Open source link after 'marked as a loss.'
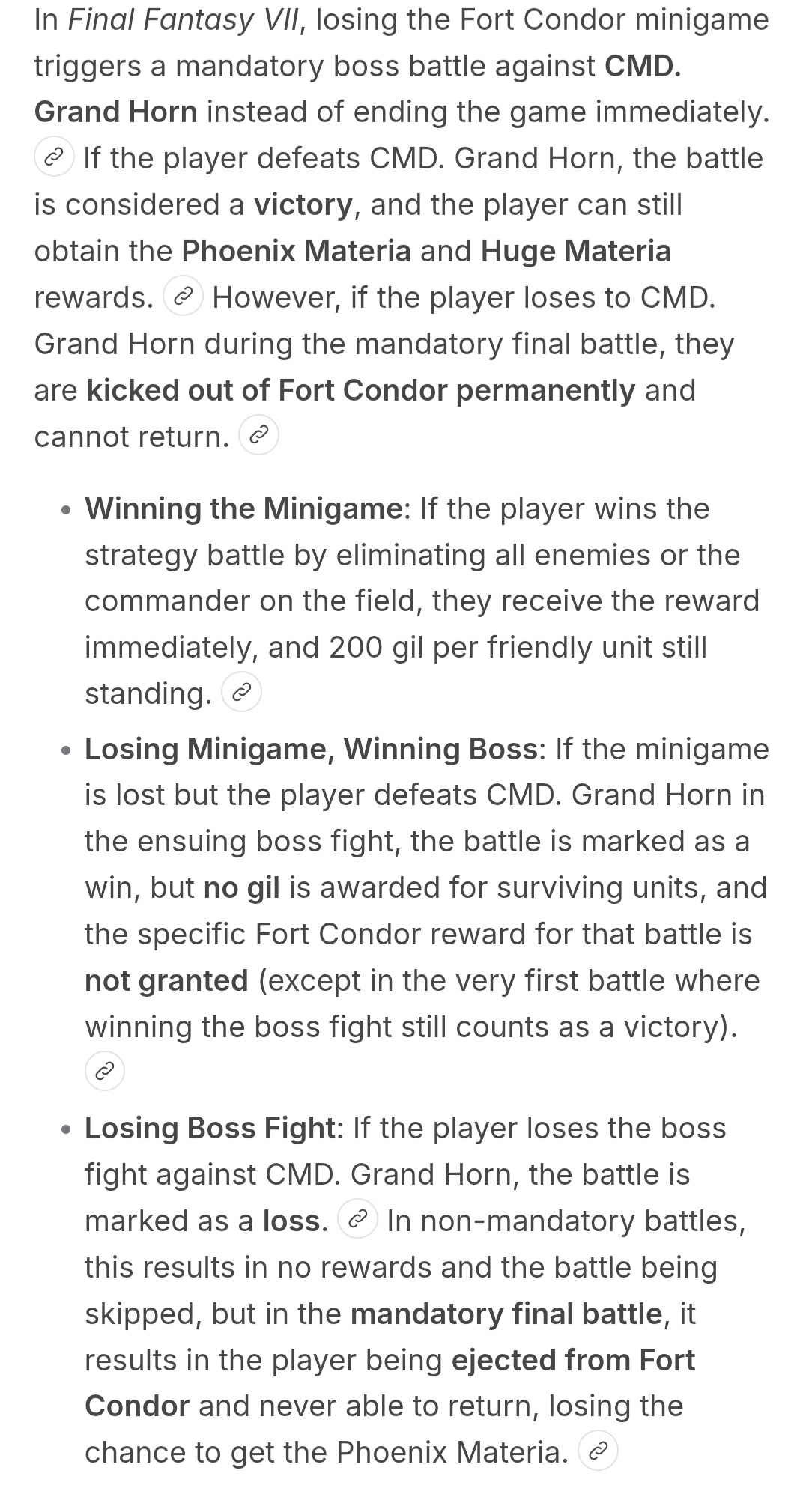The width and height of the screenshot is (809, 1512). [x=357, y=1219]
